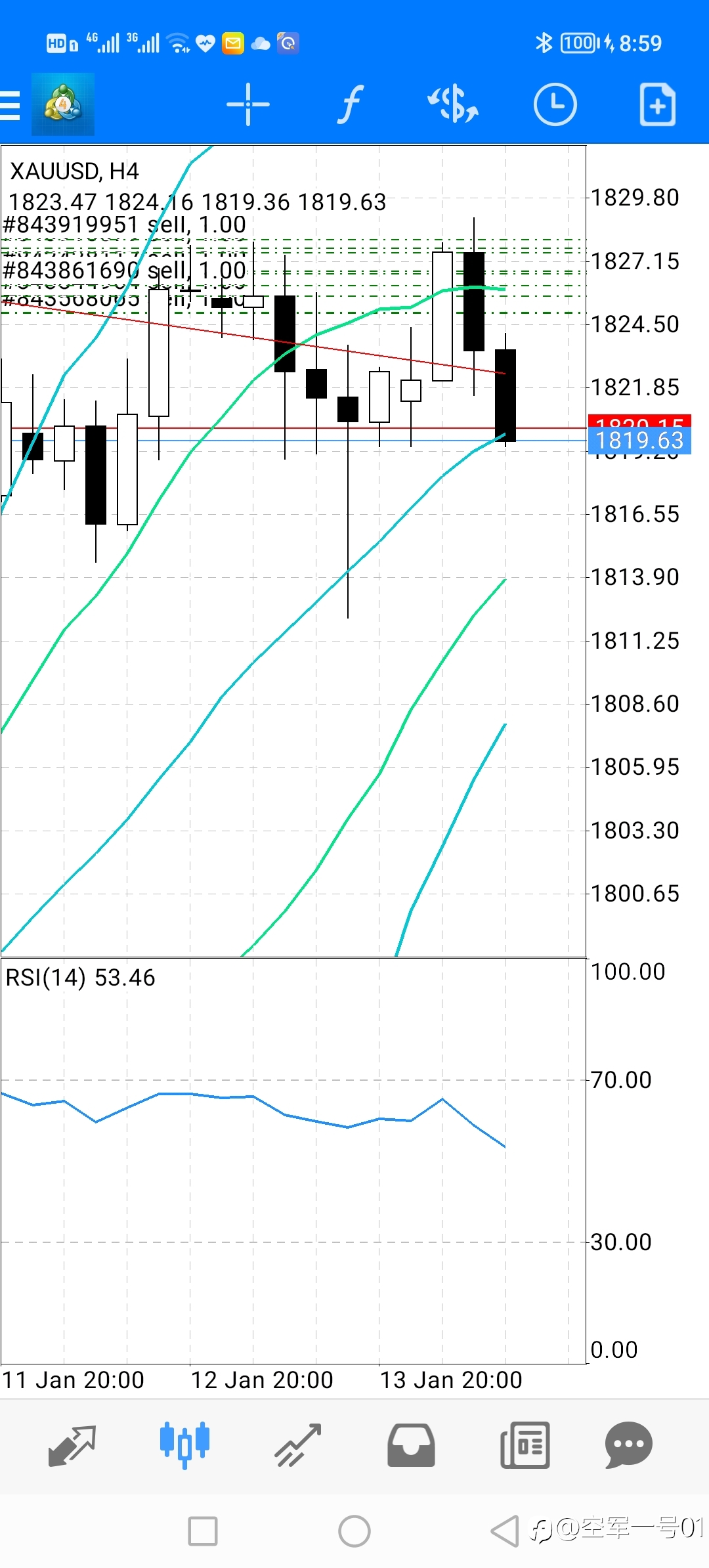Screen dimensions: 709x1568
Task: Open the News tab
Action: [525, 1445]
